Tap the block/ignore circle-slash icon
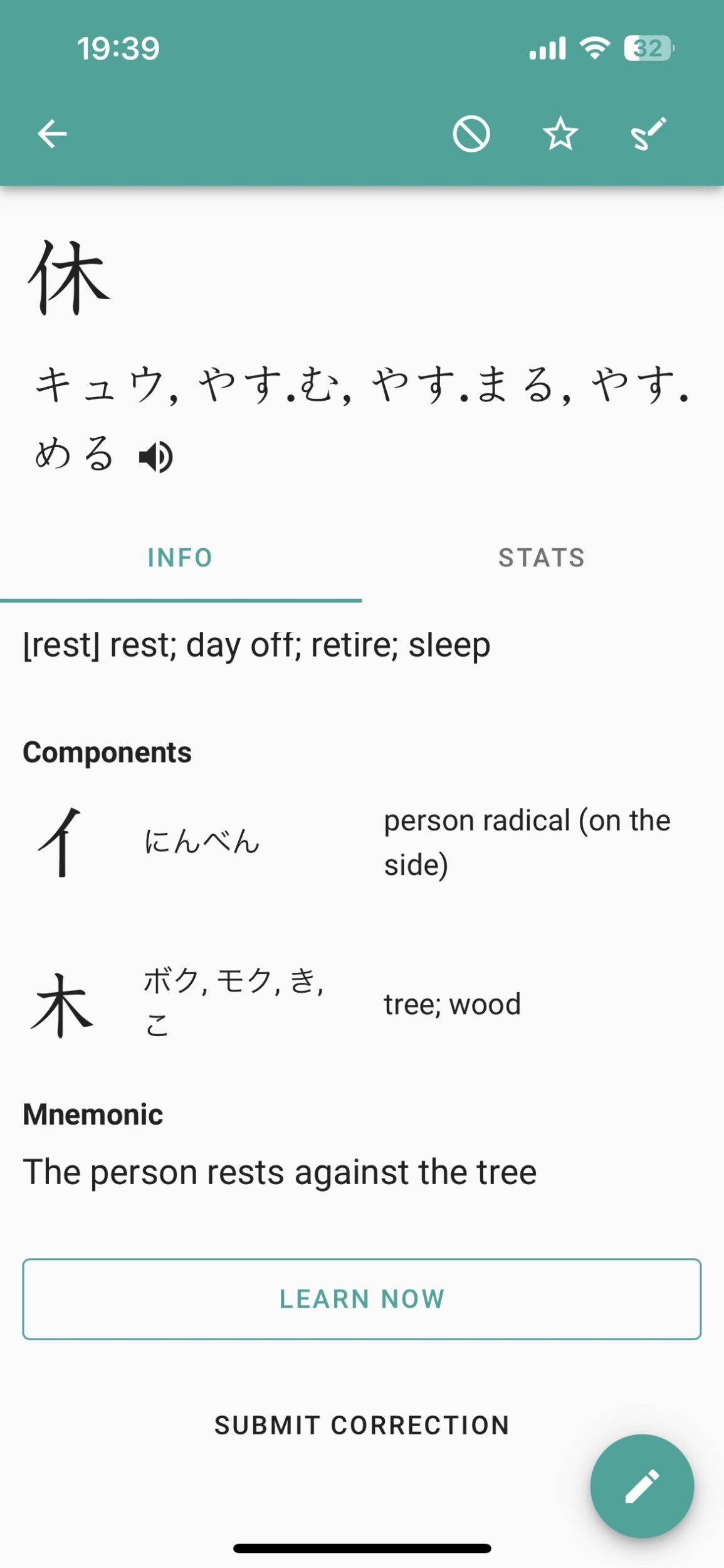Viewport: 724px width, 1568px height. click(x=471, y=134)
